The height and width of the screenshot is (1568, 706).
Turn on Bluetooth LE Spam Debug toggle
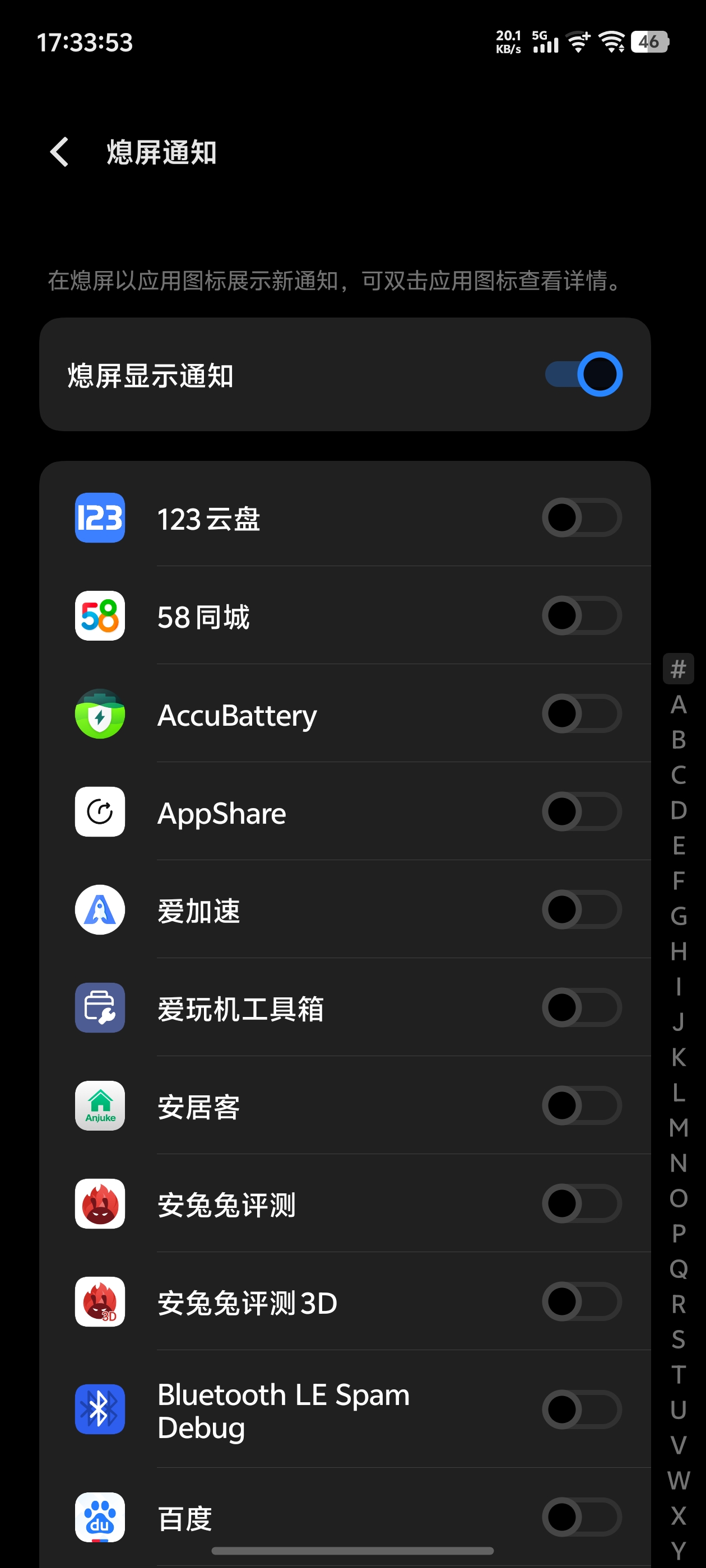[582, 1410]
